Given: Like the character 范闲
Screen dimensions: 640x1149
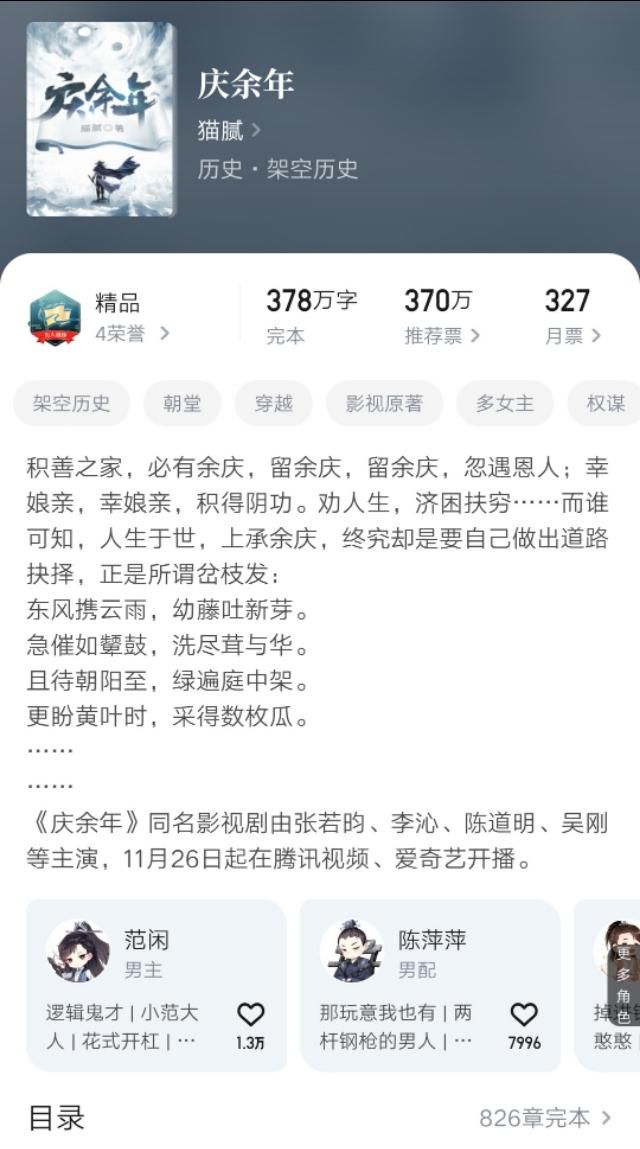Looking at the screenshot, I should coord(251,1025).
